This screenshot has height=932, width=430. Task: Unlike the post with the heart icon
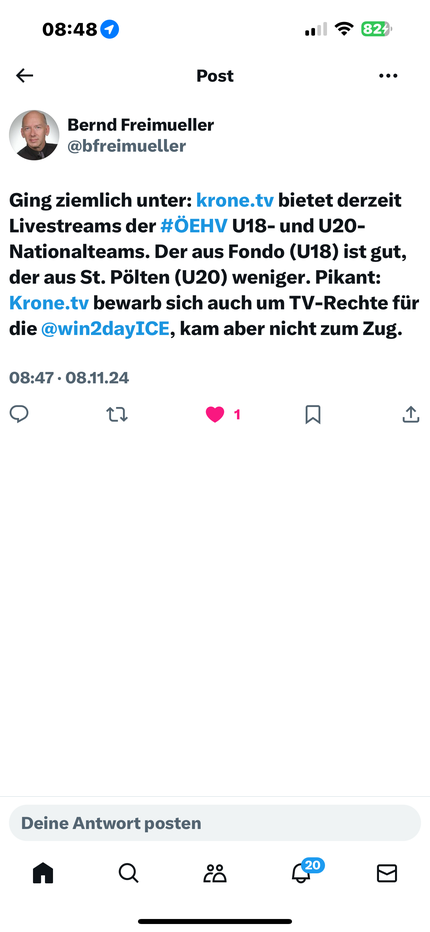[x=215, y=414]
